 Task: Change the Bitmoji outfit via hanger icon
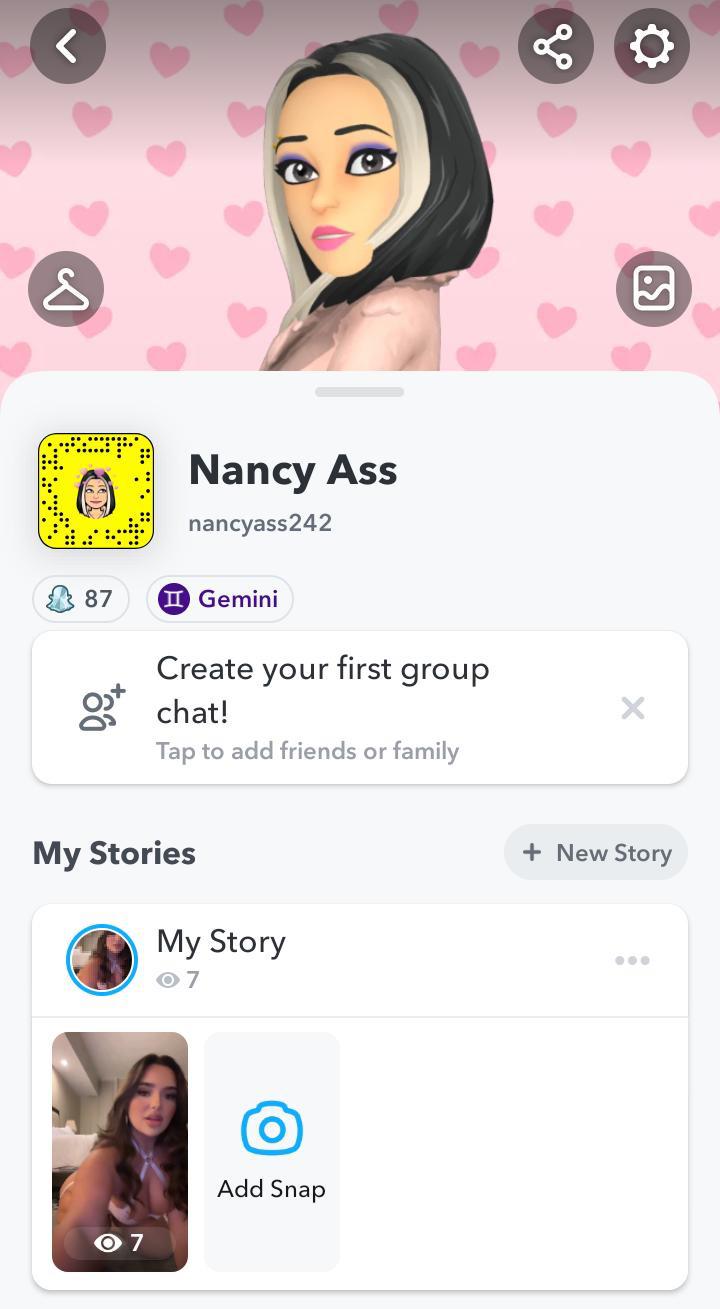(x=66, y=289)
